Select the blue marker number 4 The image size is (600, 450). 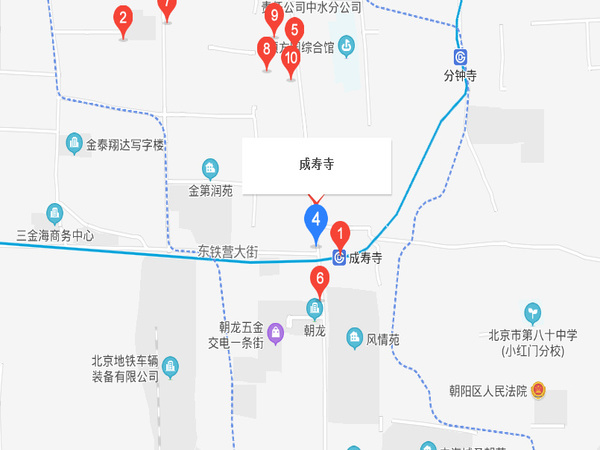coord(316,218)
